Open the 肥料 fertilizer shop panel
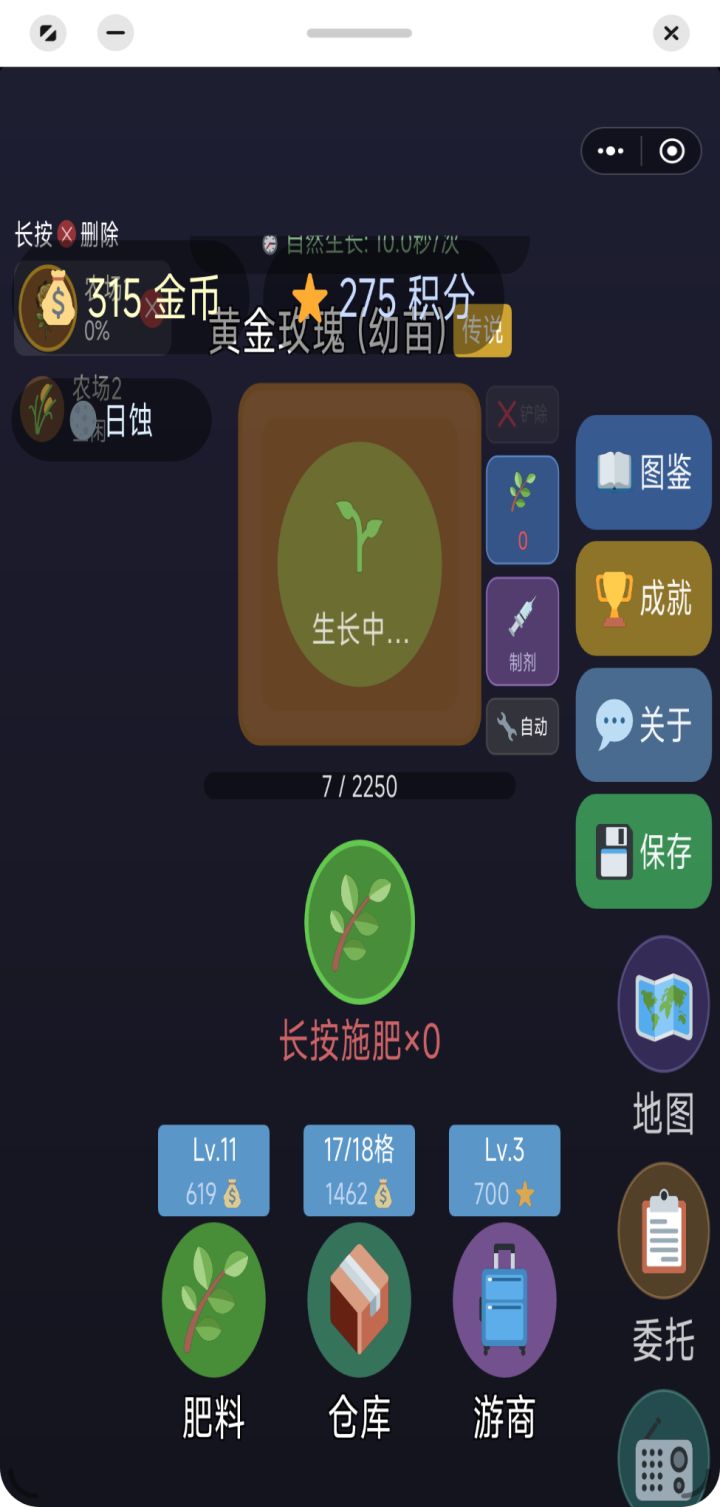The image size is (720, 1507). coord(212,1298)
